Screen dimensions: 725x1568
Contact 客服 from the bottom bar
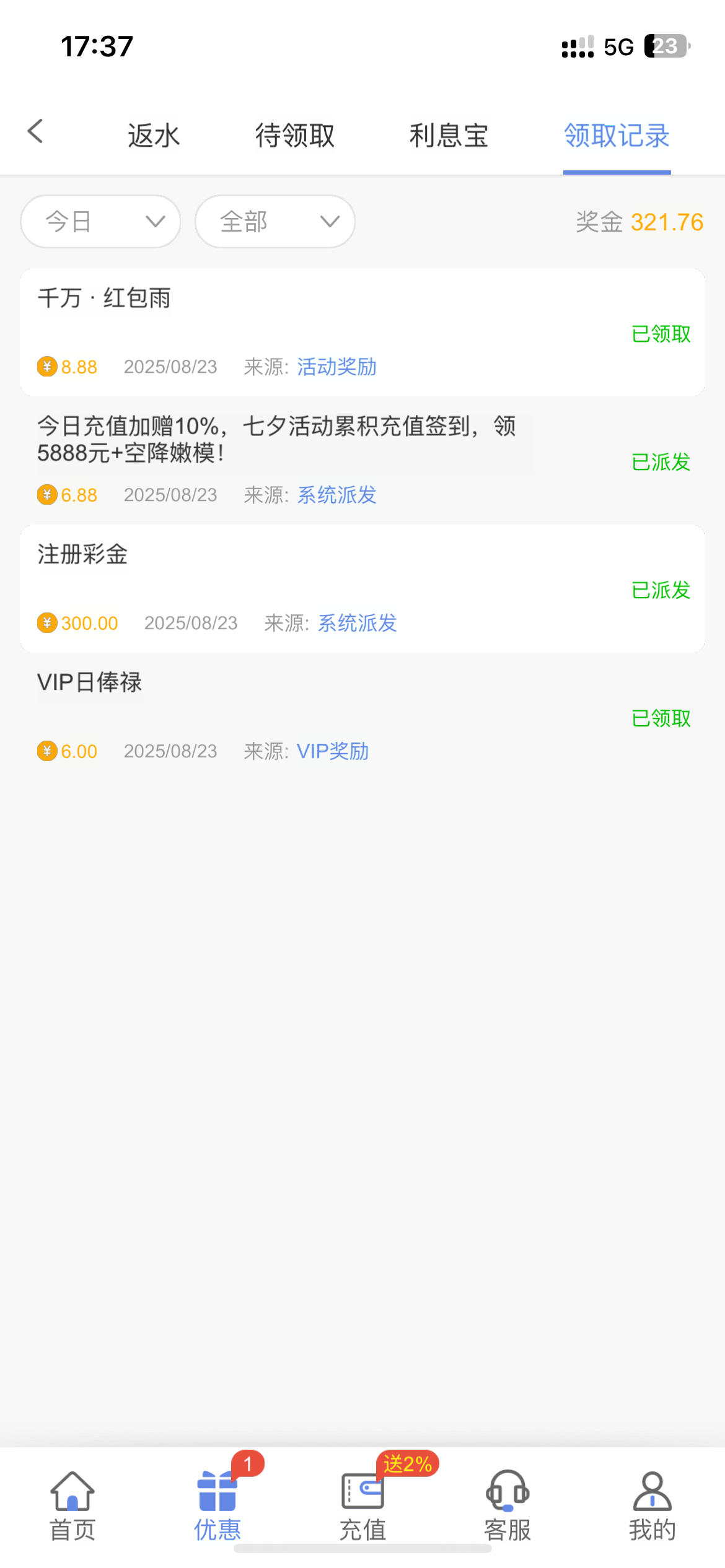(x=507, y=1505)
